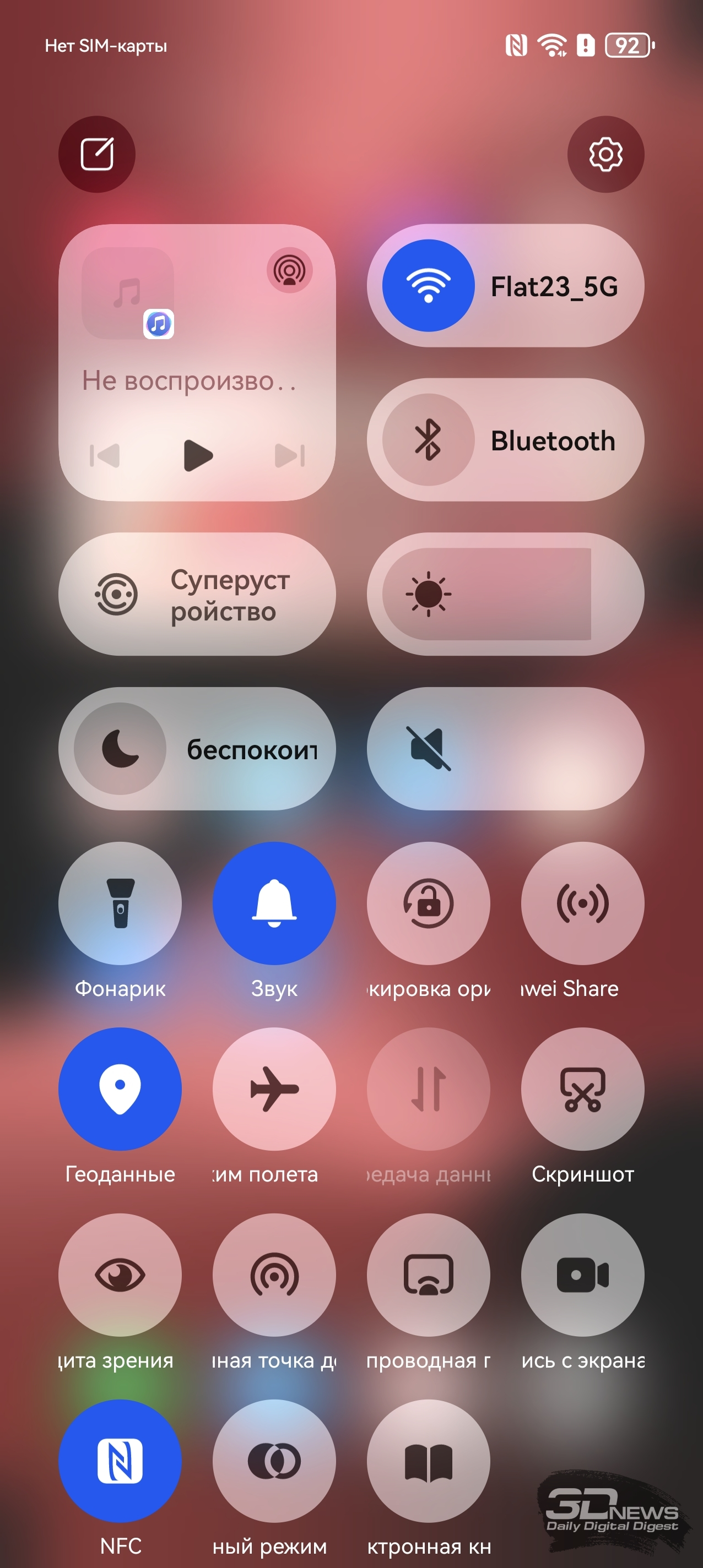Open settings via the gear icon

(x=605, y=154)
